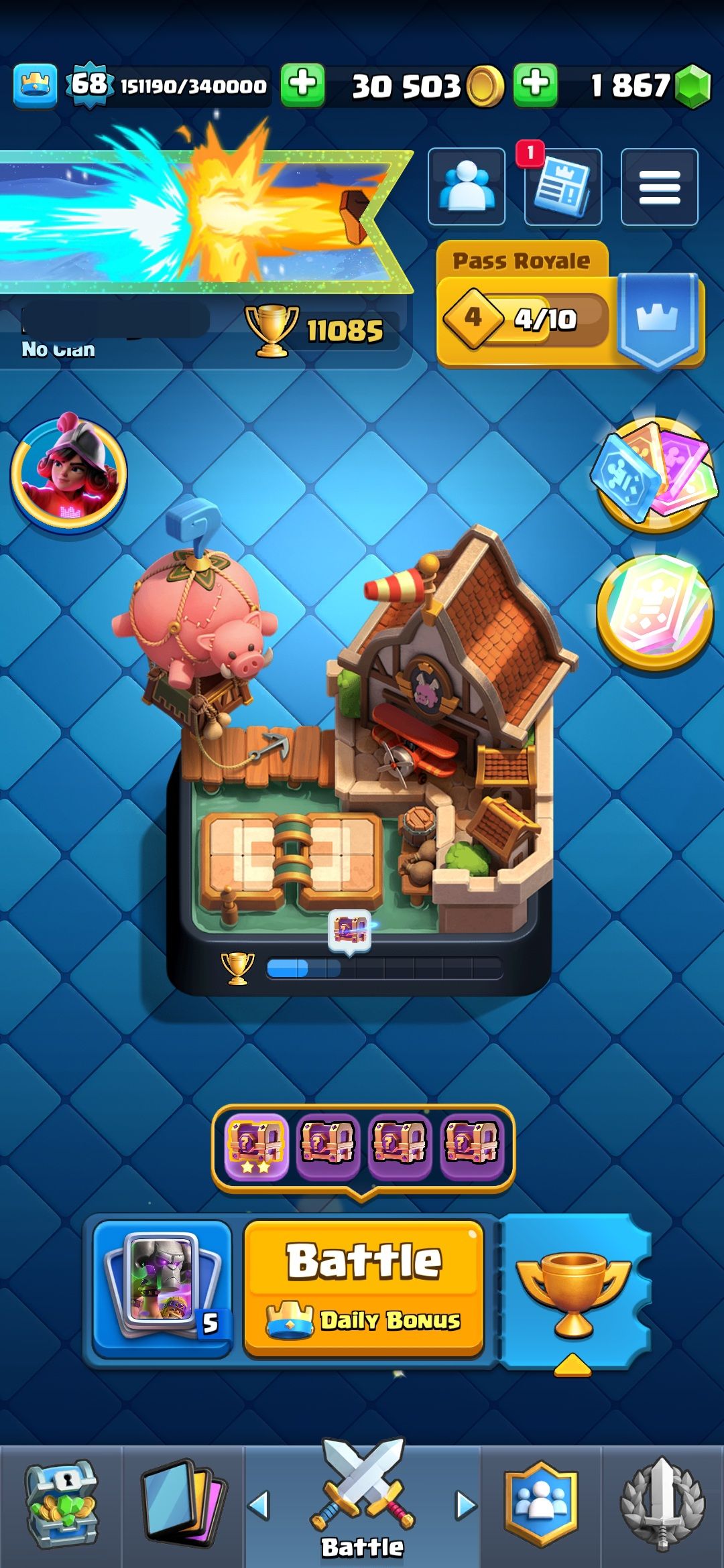
Task: Open the news feed icon
Action: (x=563, y=186)
